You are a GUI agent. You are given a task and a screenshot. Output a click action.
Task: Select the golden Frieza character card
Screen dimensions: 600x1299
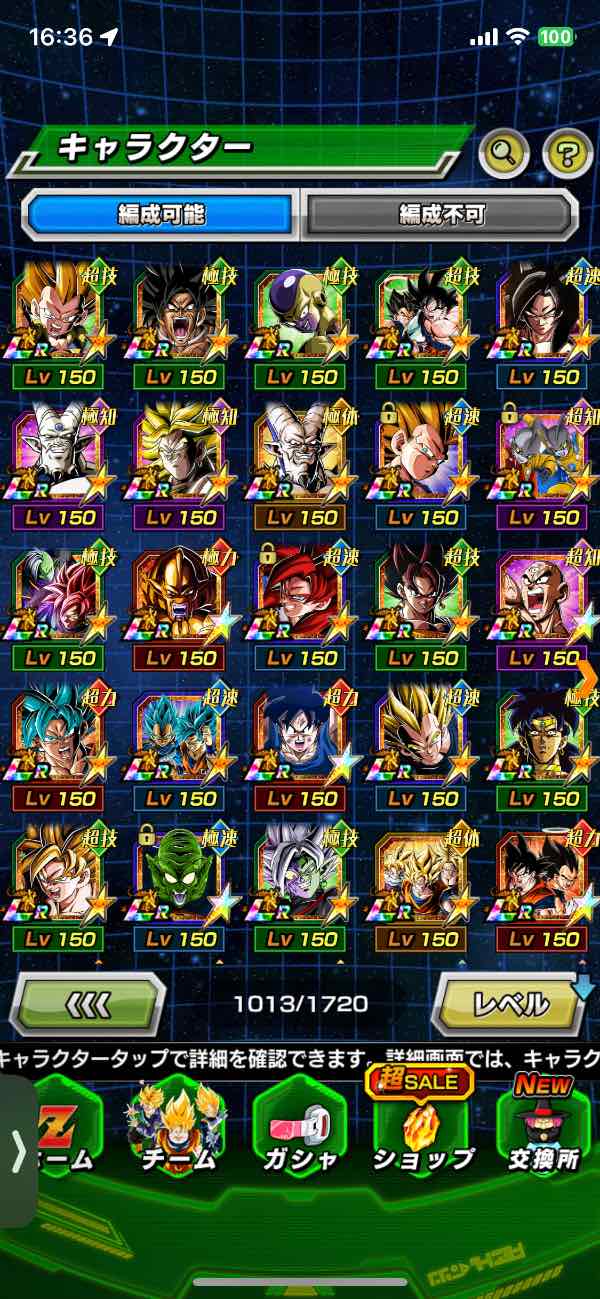tap(300, 315)
